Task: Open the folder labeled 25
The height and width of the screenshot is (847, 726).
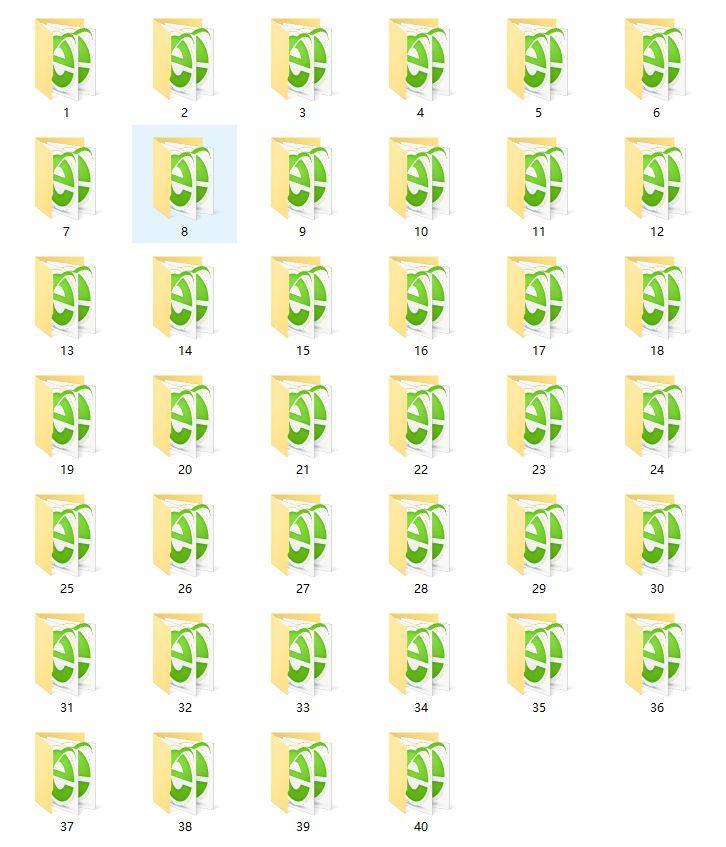Action: point(66,536)
